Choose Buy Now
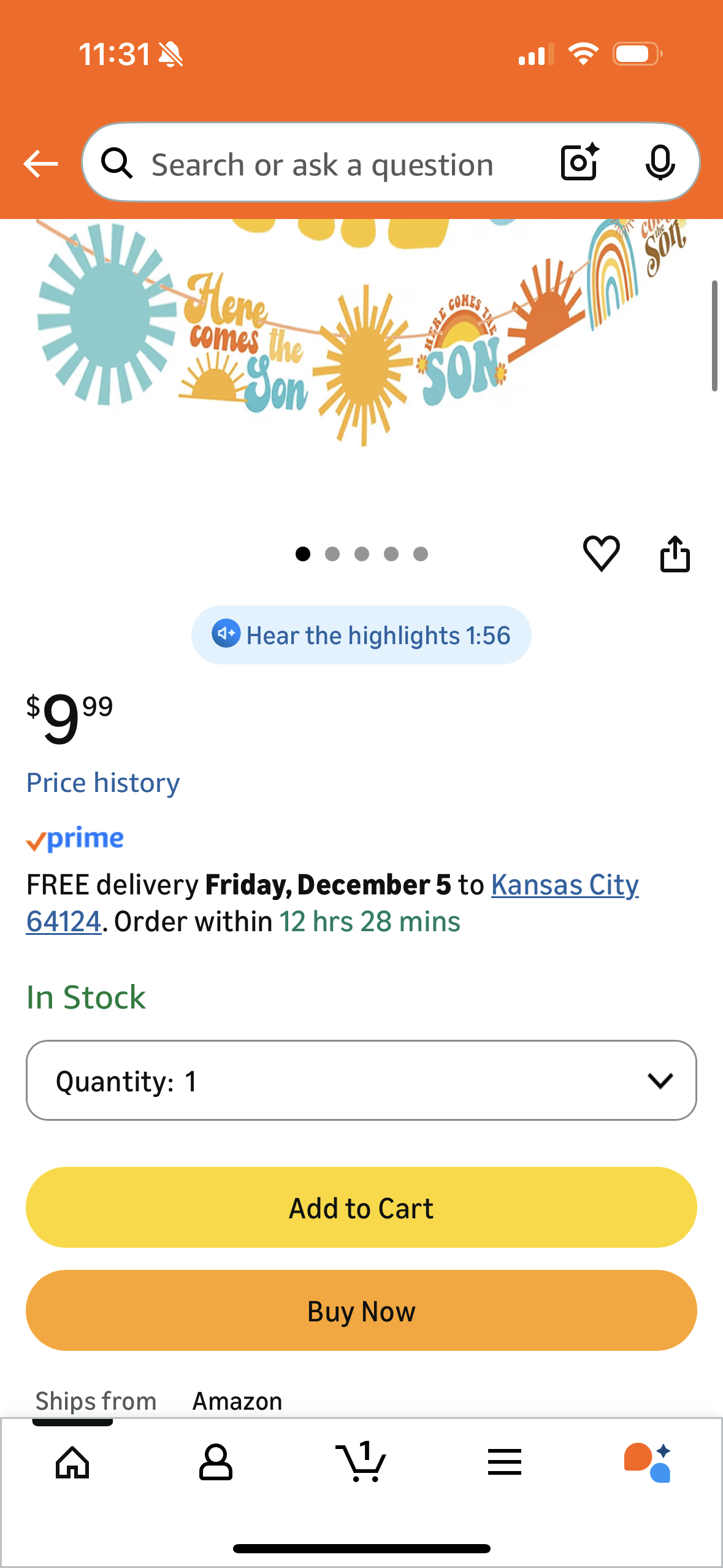The height and width of the screenshot is (1568, 723). (361, 1310)
